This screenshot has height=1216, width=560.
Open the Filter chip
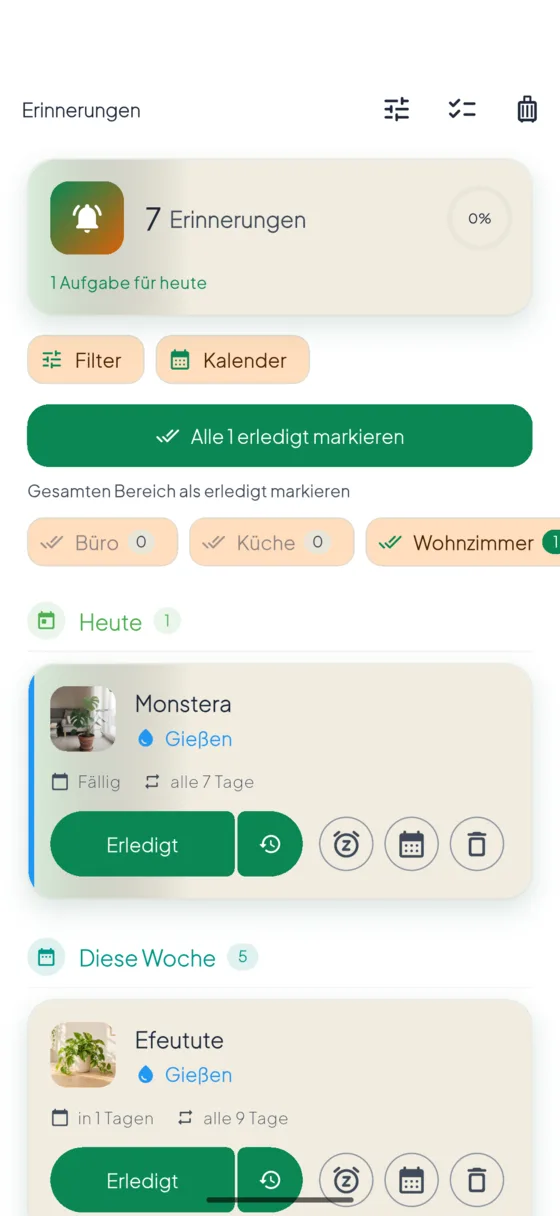tap(86, 360)
